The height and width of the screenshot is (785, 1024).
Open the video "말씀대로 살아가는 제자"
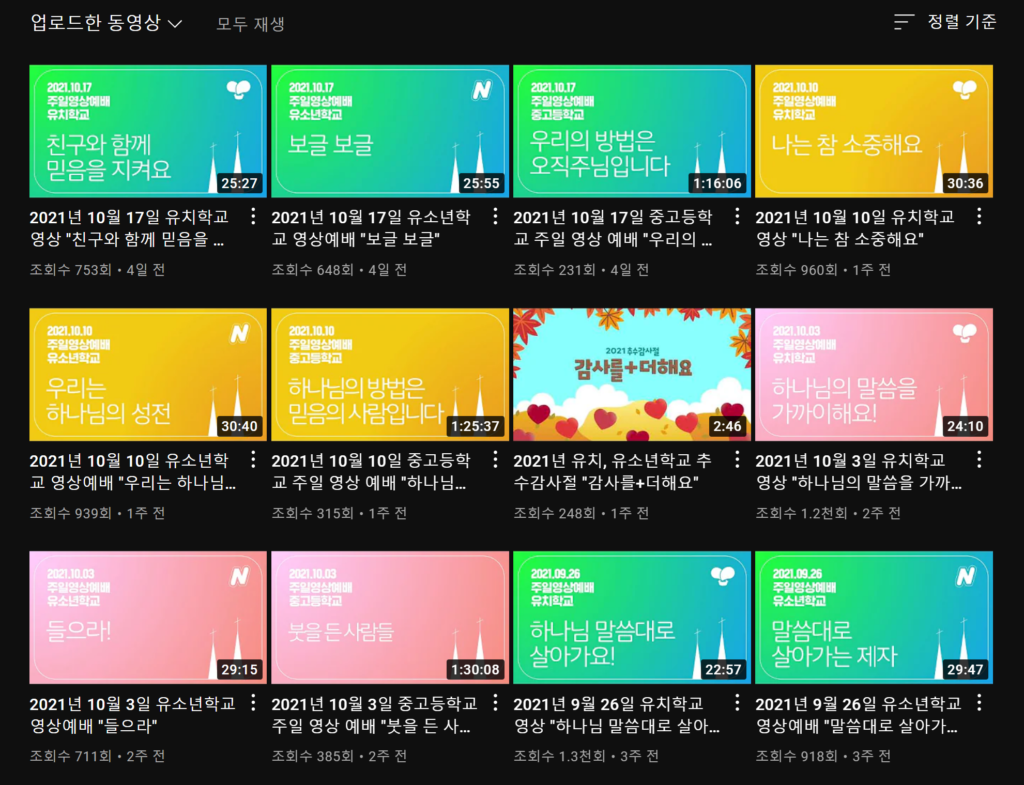(874, 617)
